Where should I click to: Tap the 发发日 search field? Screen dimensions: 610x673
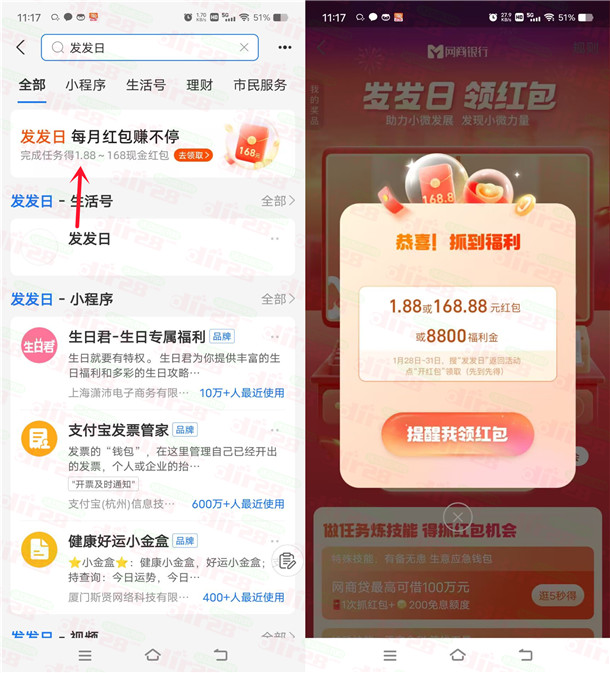[140, 47]
